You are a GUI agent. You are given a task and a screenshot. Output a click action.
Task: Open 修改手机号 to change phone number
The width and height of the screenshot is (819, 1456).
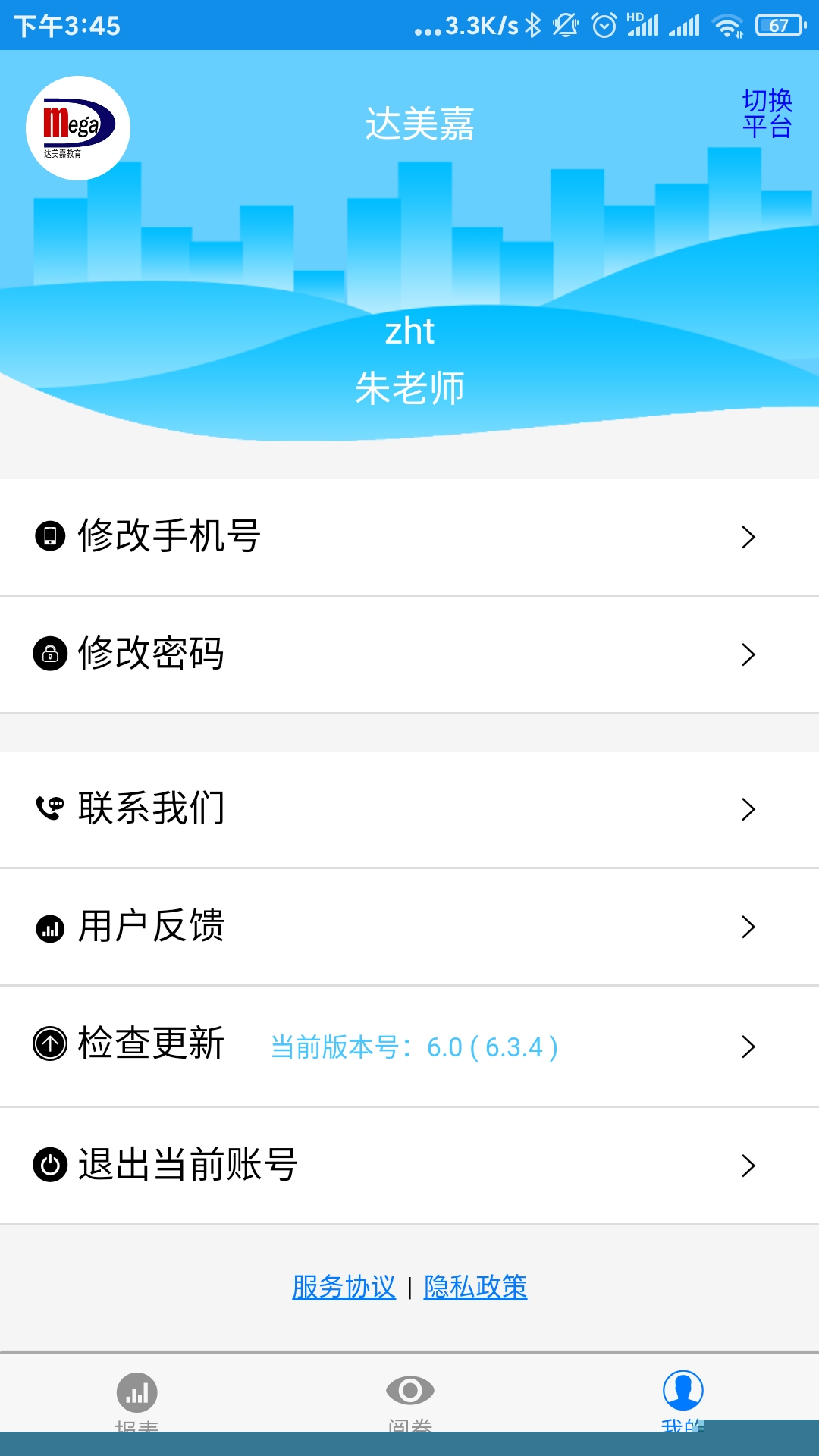coord(409,537)
